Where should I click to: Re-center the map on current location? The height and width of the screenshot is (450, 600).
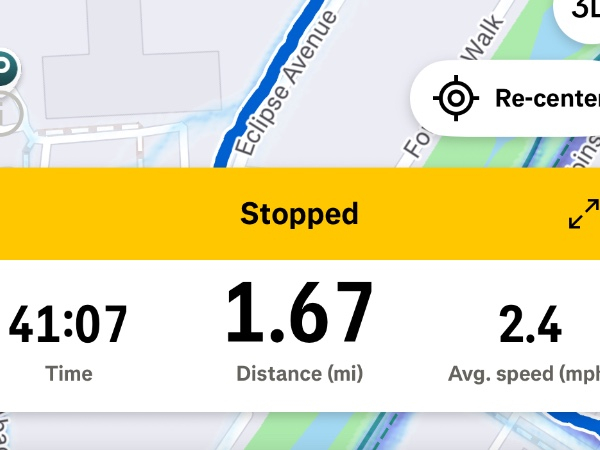(512, 98)
